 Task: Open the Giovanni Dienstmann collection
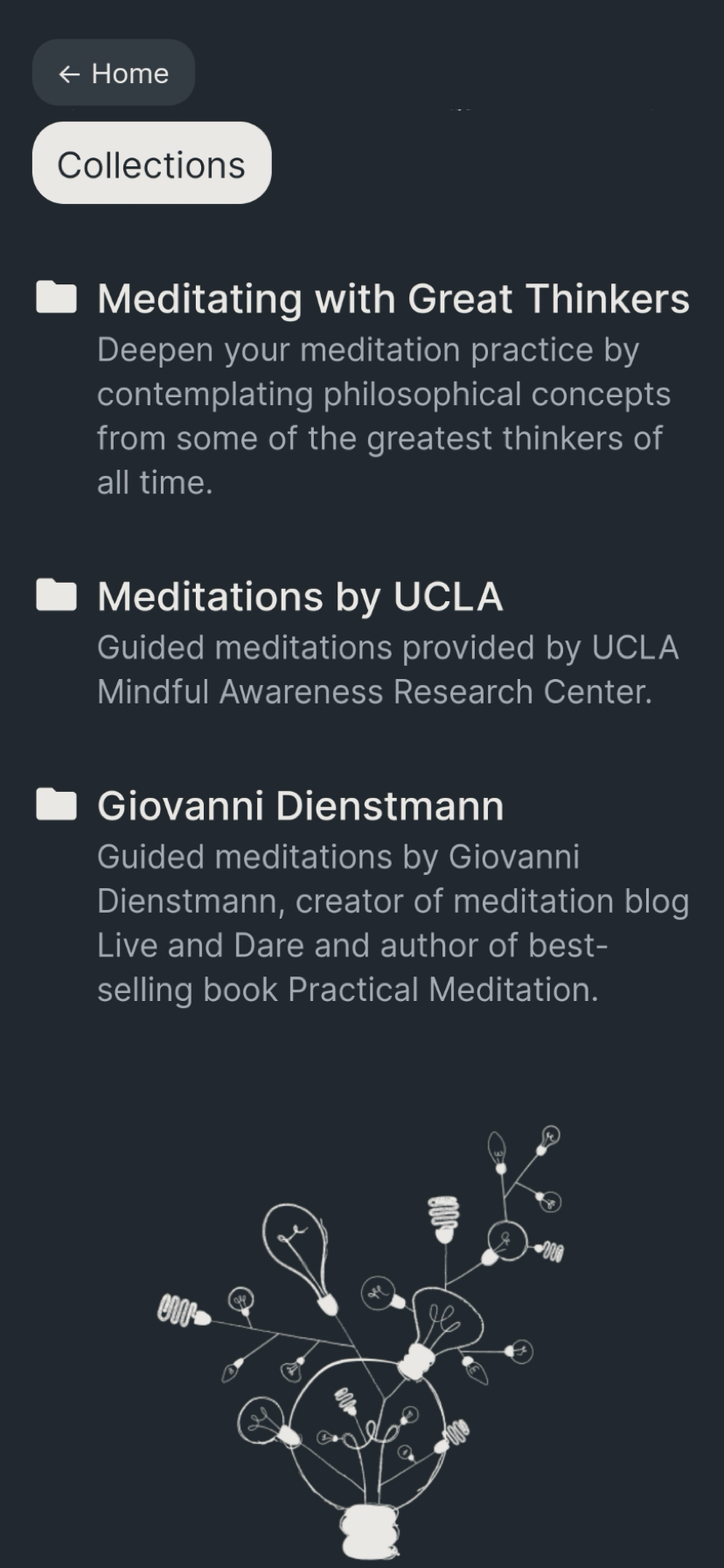tap(363, 897)
